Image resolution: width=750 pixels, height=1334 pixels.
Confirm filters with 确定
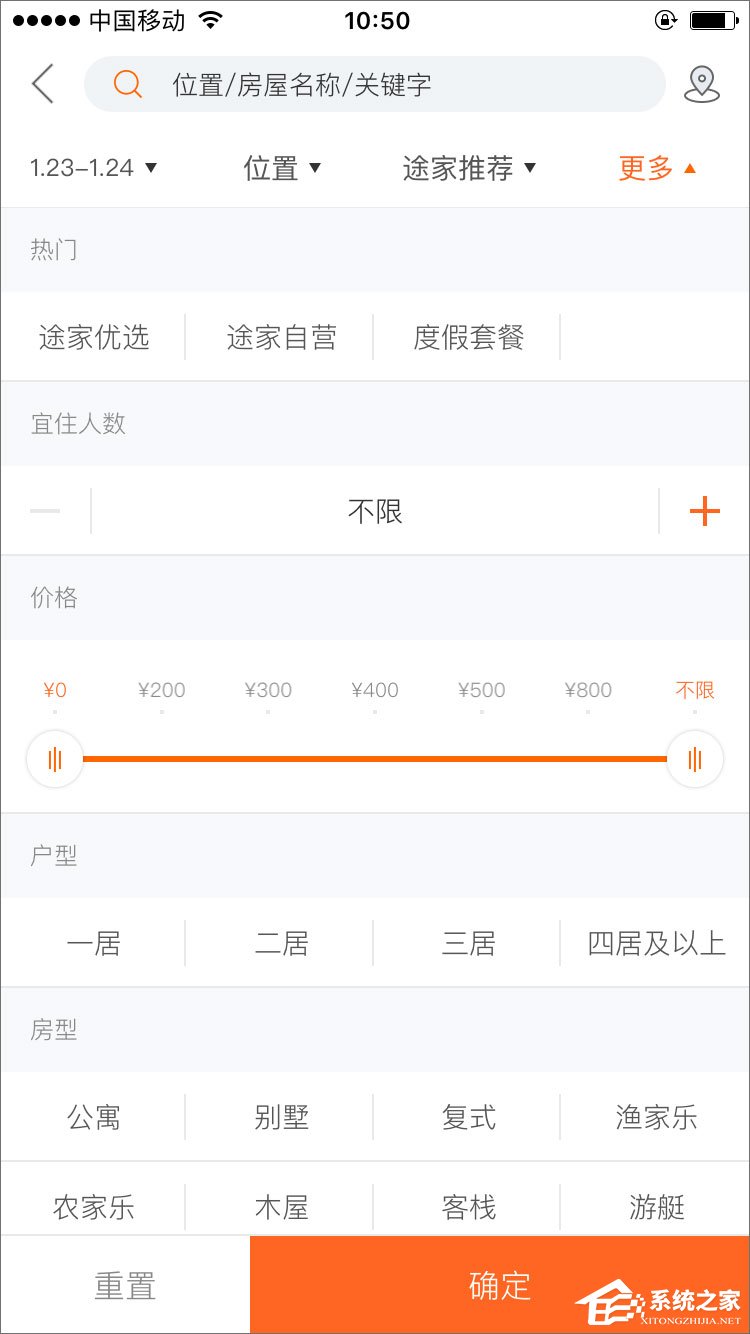pyautogui.click(x=499, y=1286)
